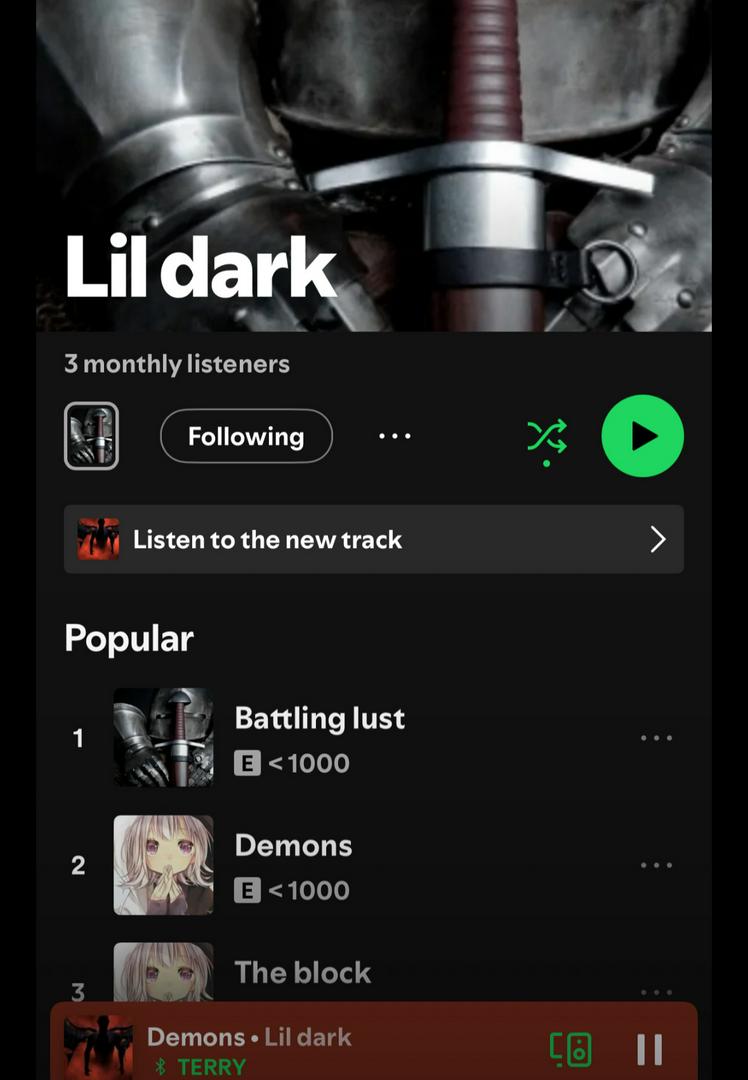Open more options for Battling lust
This screenshot has width=748, height=1080.
point(656,738)
